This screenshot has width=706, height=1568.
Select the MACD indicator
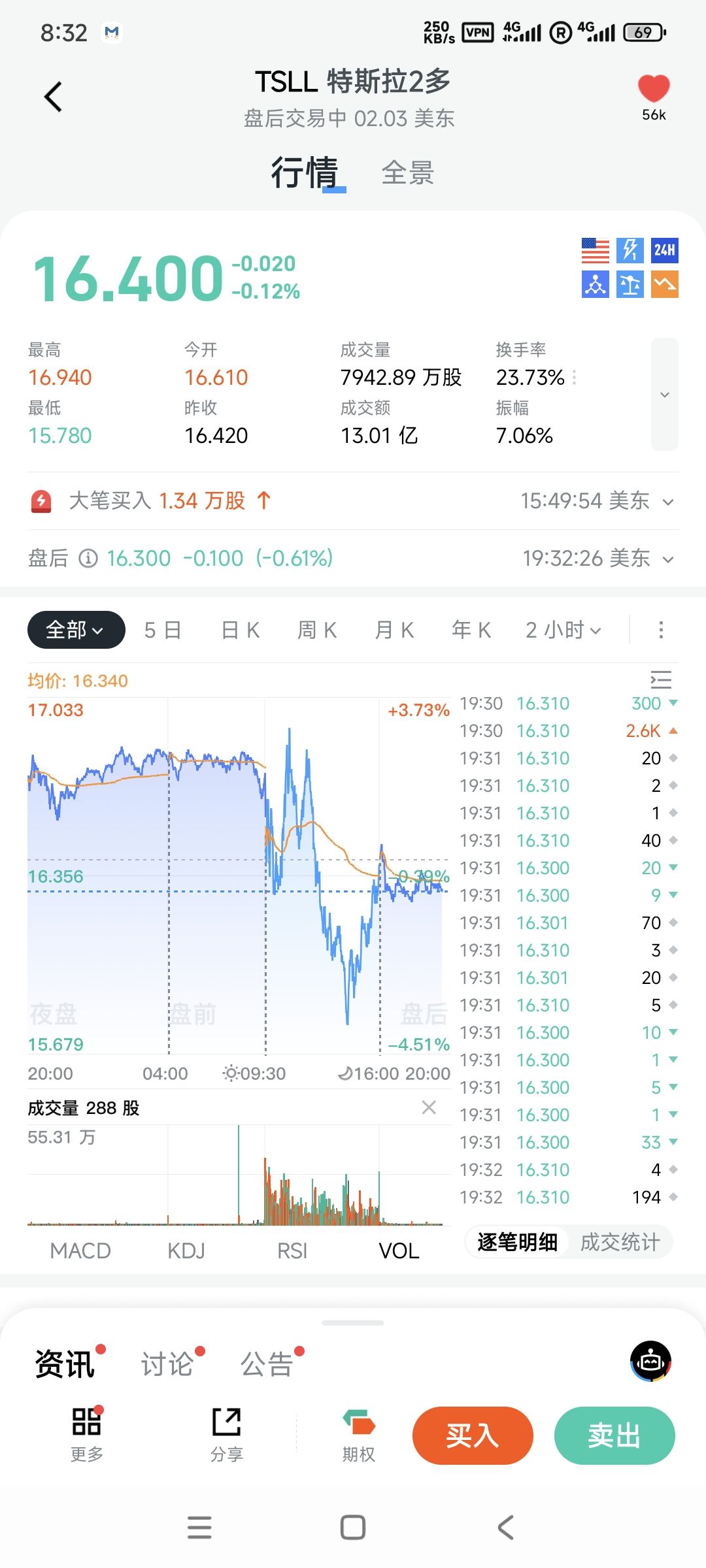[80, 1250]
